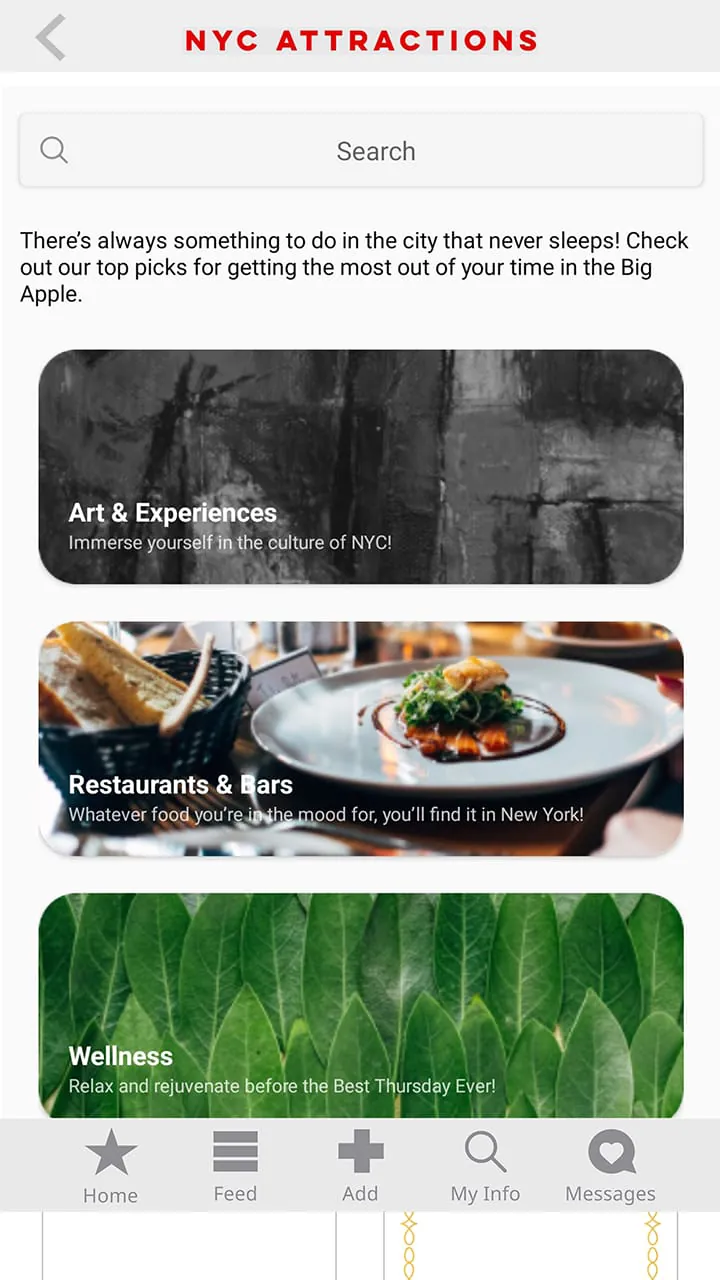The image size is (720, 1280).
Task: Switch to the Feed tab
Action: pyautogui.click(x=235, y=1166)
